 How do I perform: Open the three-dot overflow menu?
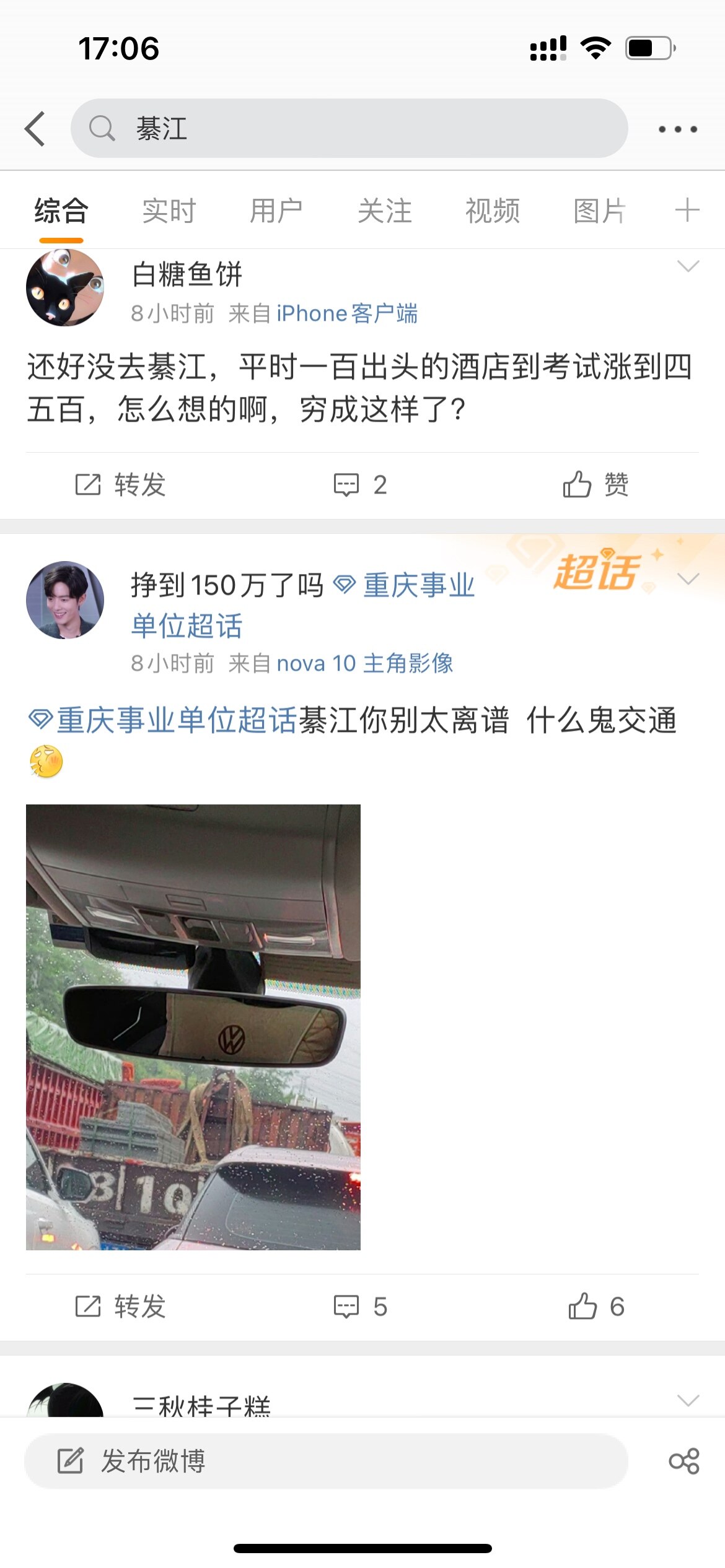[678, 129]
